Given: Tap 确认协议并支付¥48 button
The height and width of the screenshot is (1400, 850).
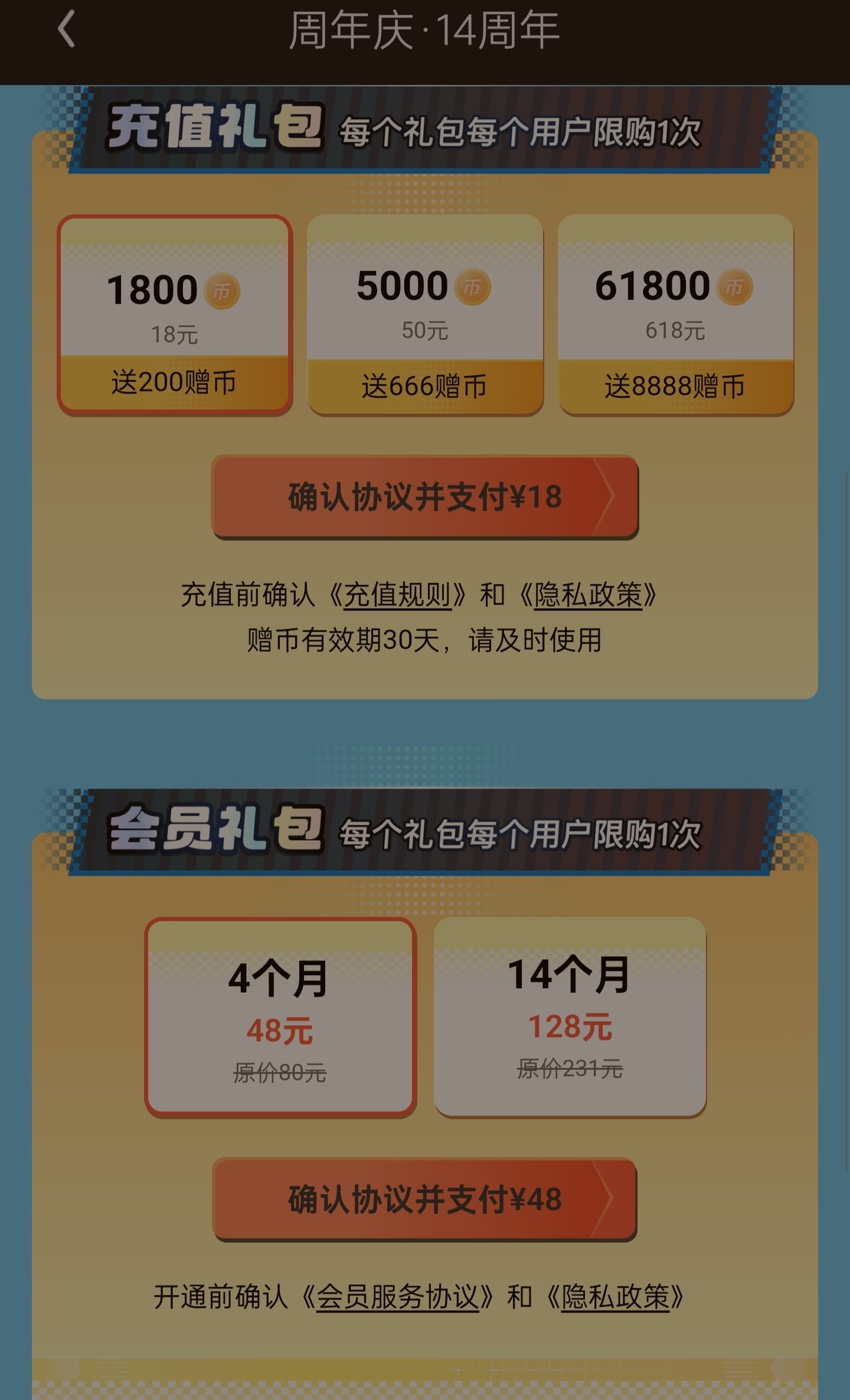Looking at the screenshot, I should point(424,1199).
